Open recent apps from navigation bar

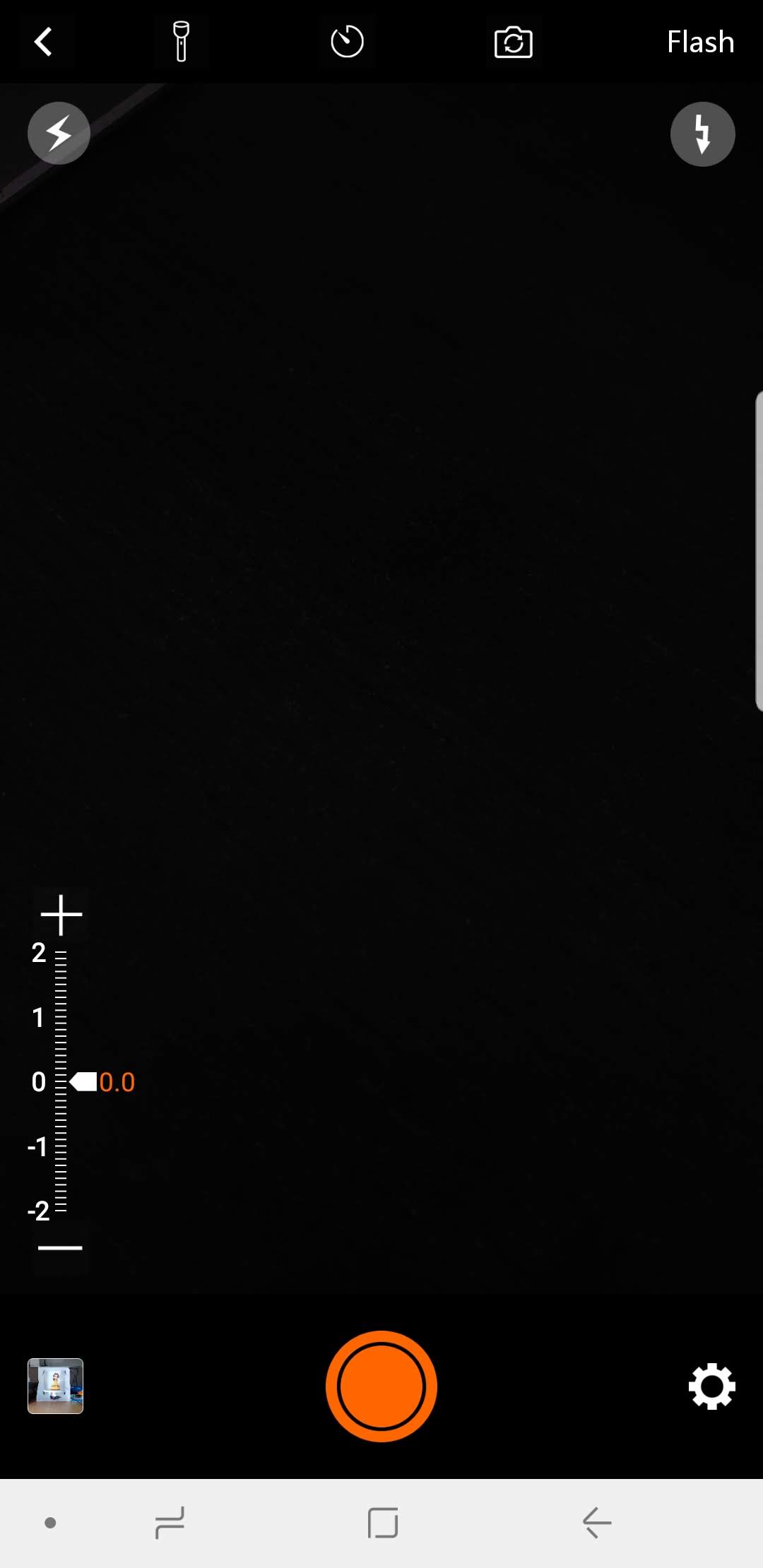pos(170,1523)
